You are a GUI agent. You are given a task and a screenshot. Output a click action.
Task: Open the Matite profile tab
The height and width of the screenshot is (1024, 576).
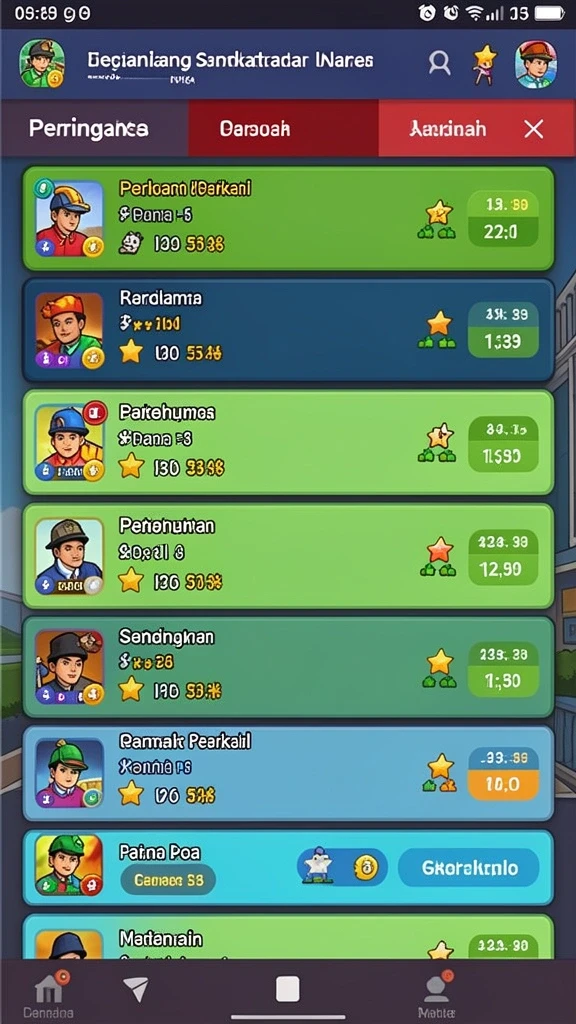pyautogui.click(x=435, y=994)
